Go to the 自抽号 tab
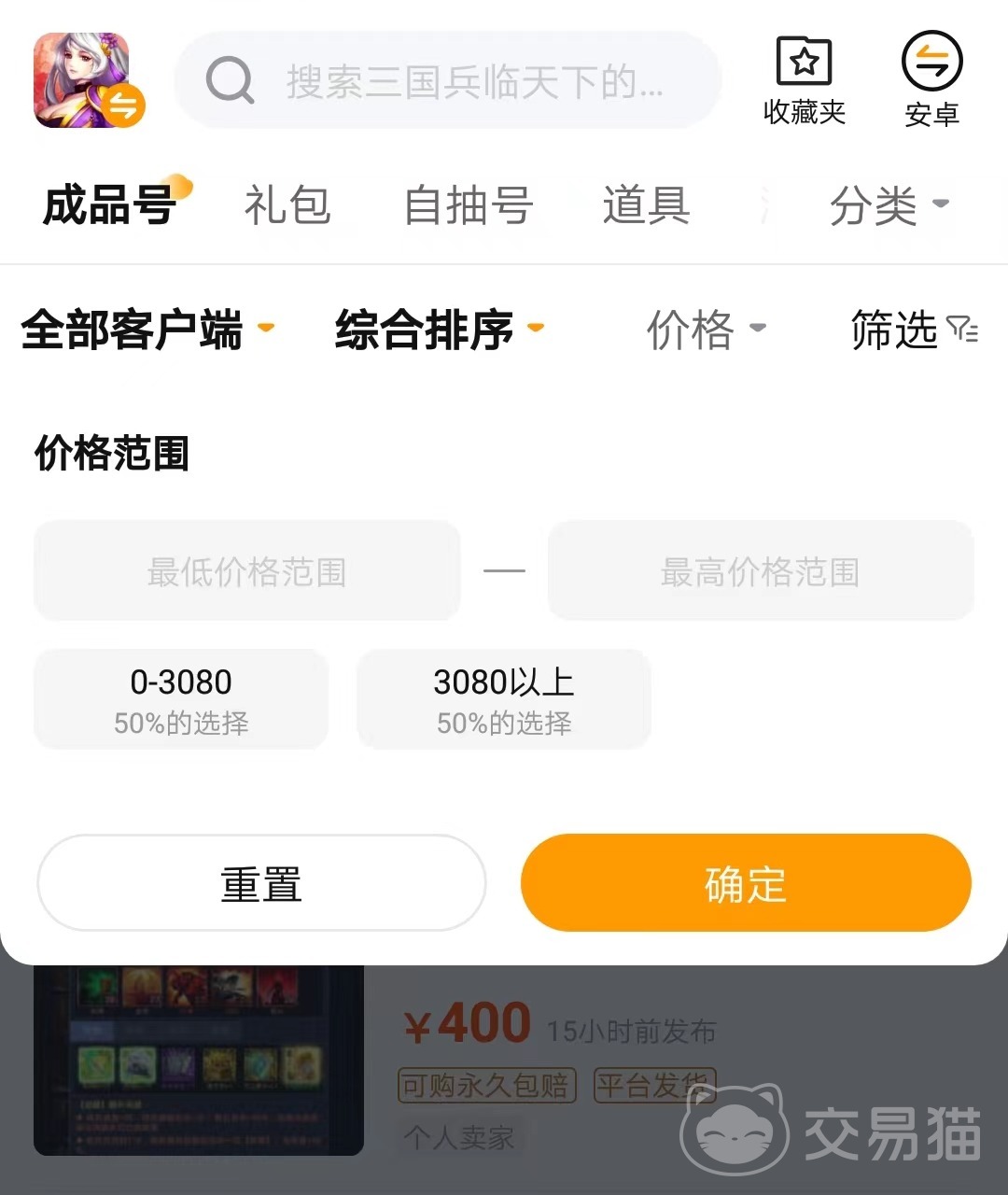 (x=469, y=205)
